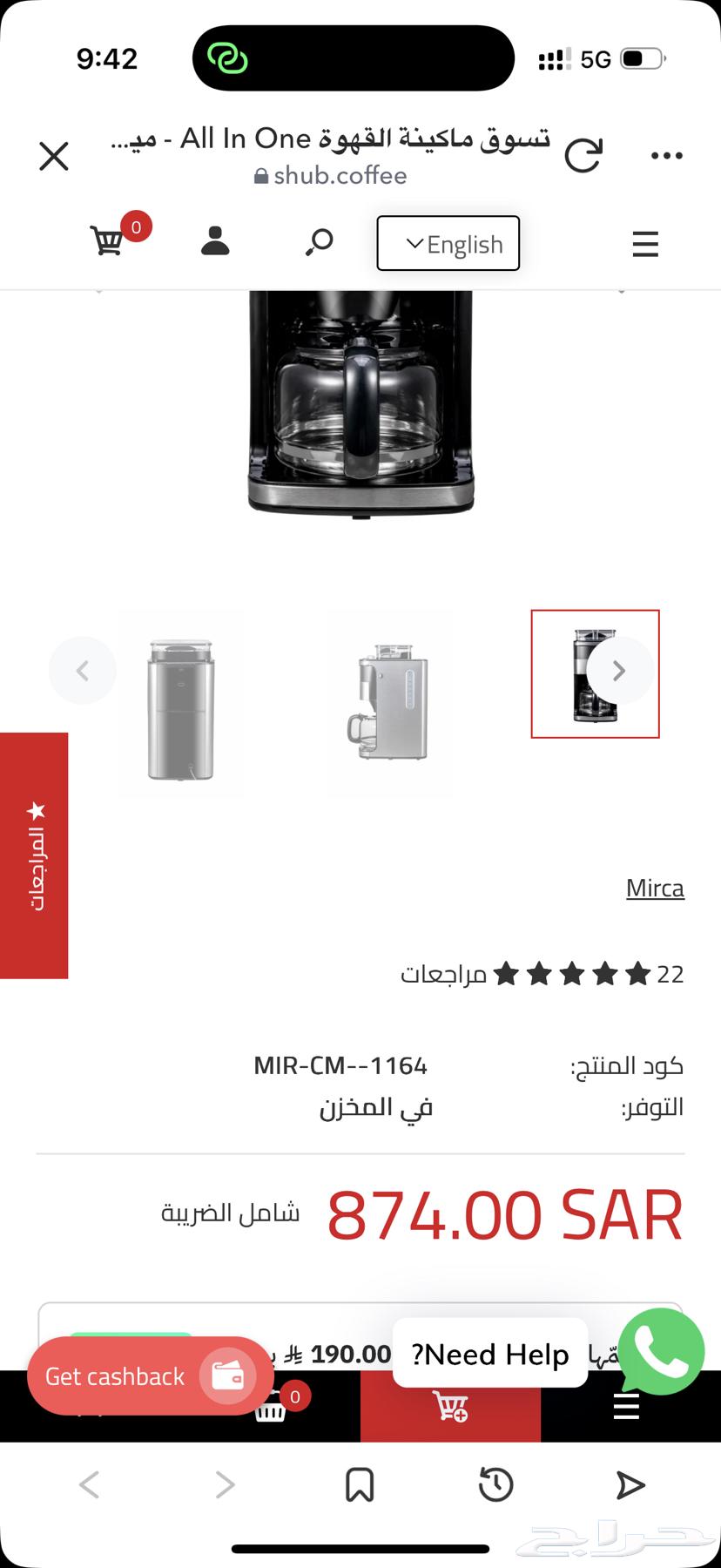Tap the share arrow icon
Screen dimensions: 721x1568
tap(630, 1485)
